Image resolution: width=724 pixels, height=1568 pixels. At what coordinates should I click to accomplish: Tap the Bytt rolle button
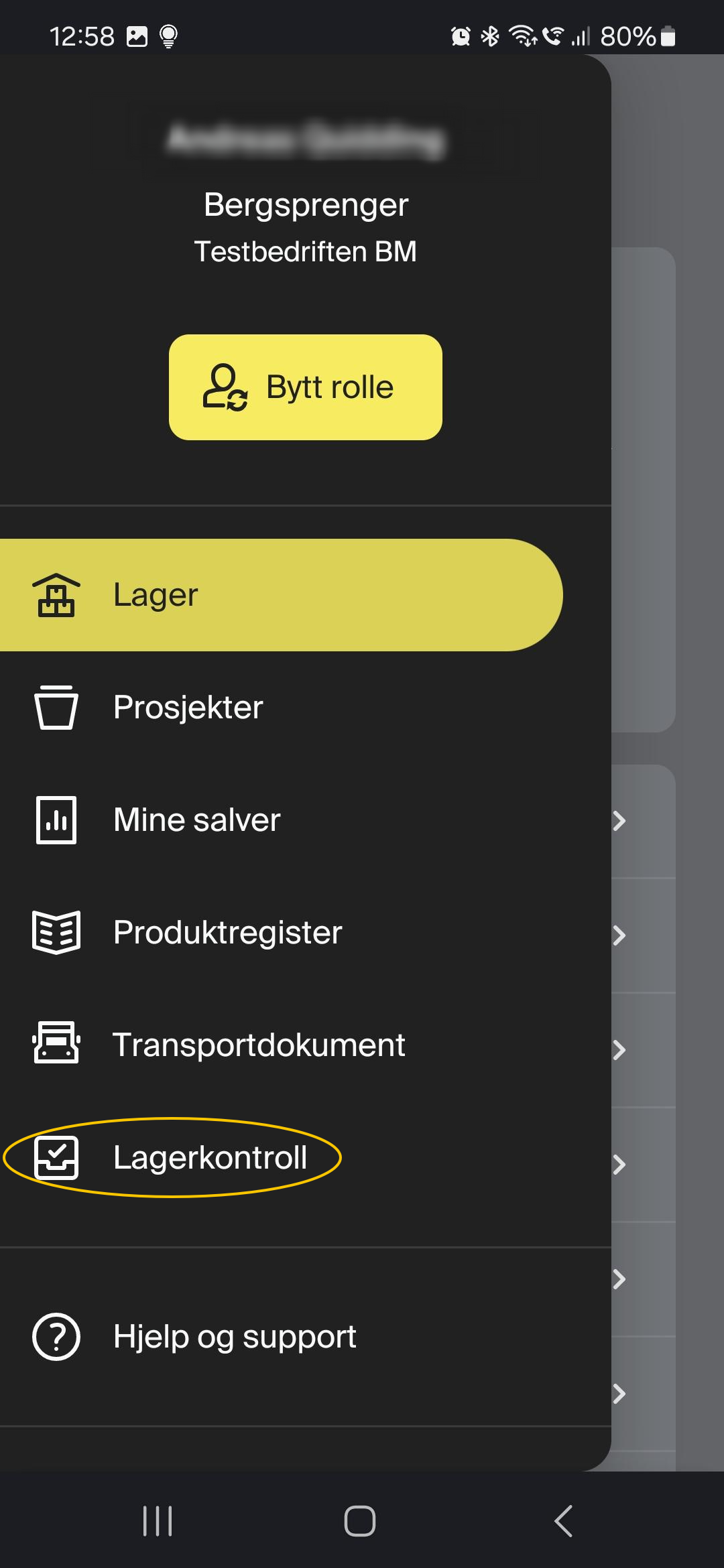pyautogui.click(x=305, y=387)
